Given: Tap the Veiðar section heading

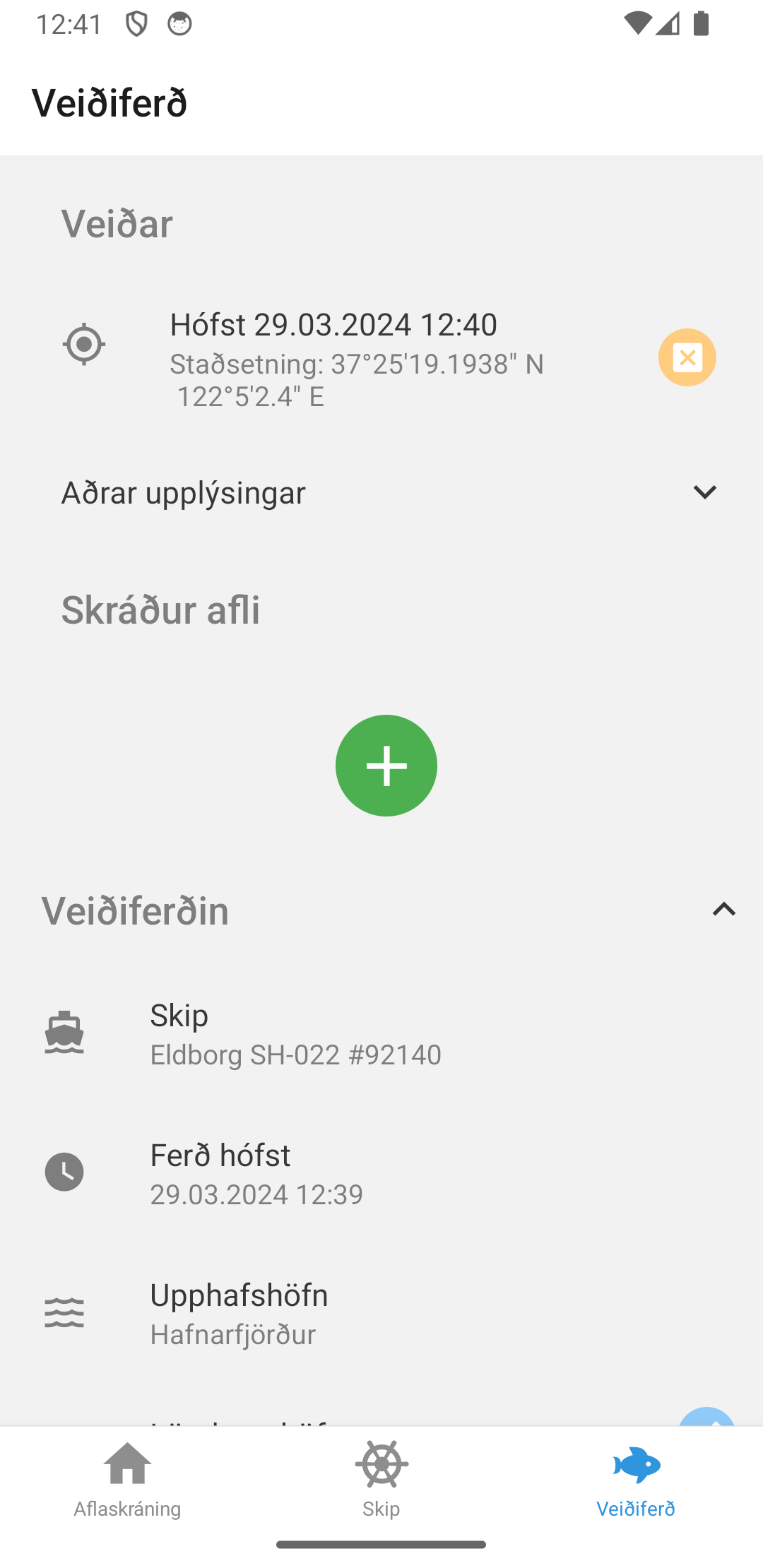Looking at the screenshot, I should 117,223.
